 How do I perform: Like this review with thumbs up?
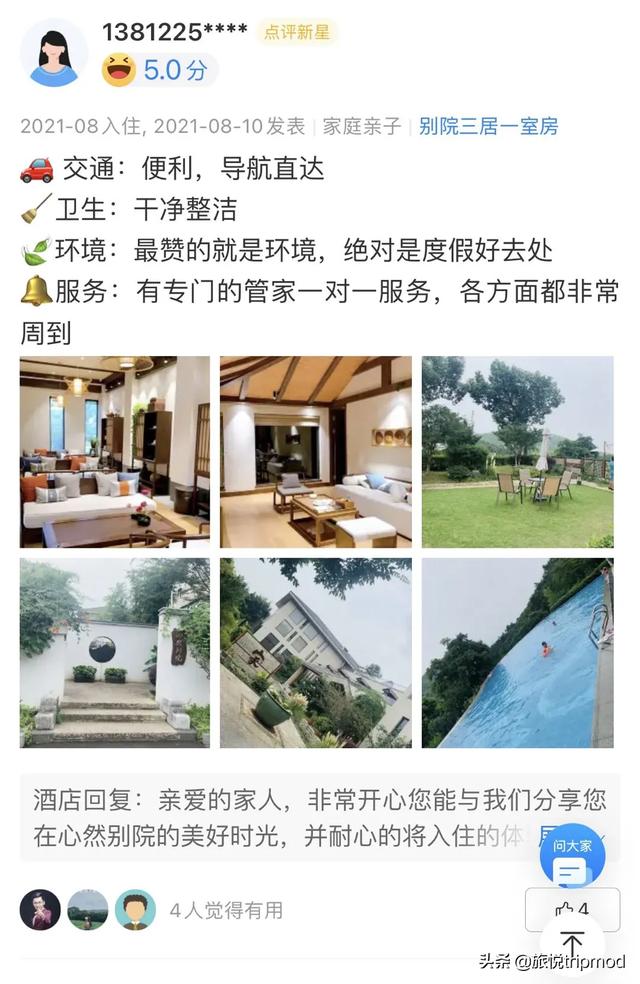click(x=571, y=909)
